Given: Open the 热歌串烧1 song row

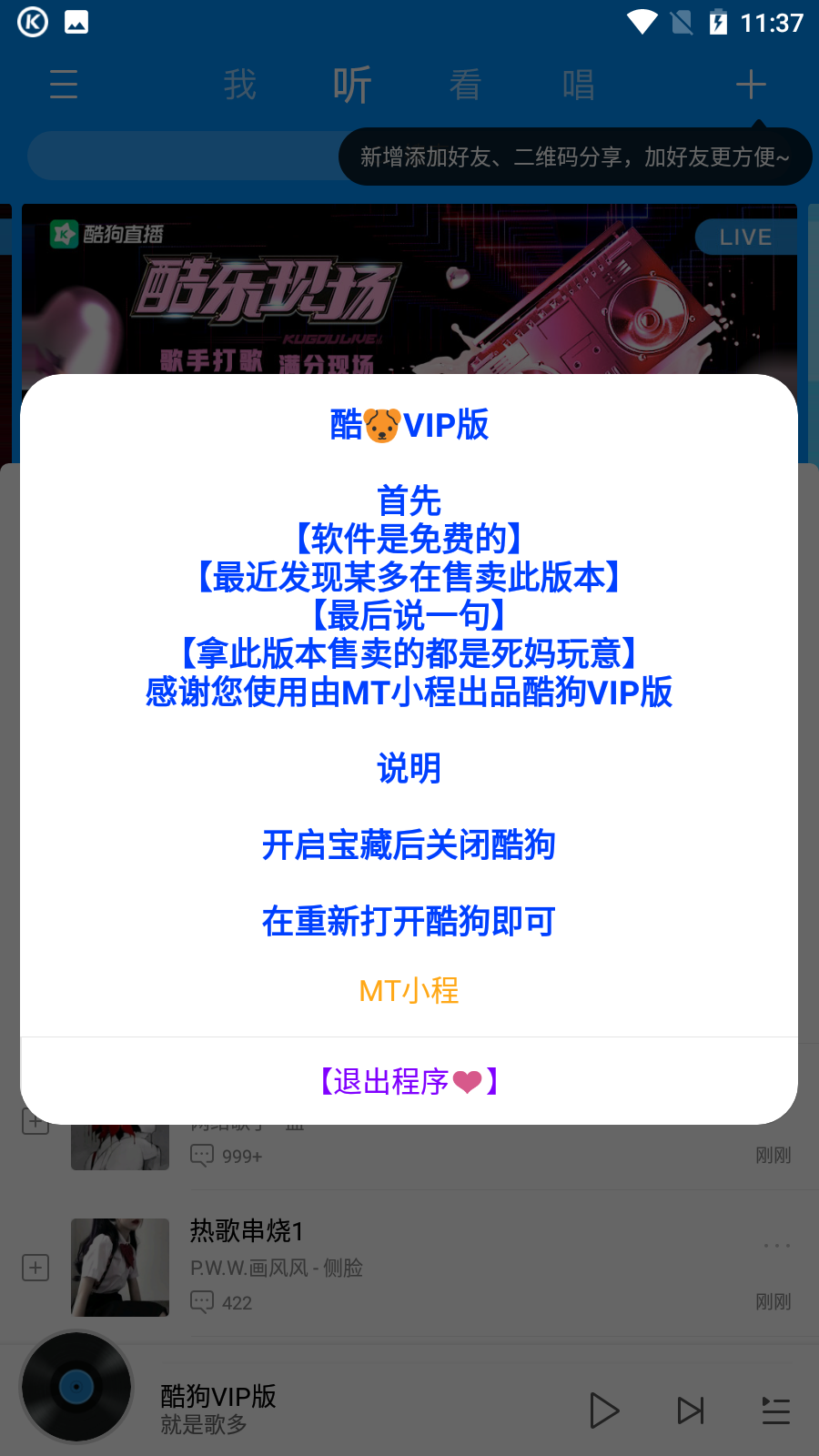Looking at the screenshot, I should [455, 1265].
